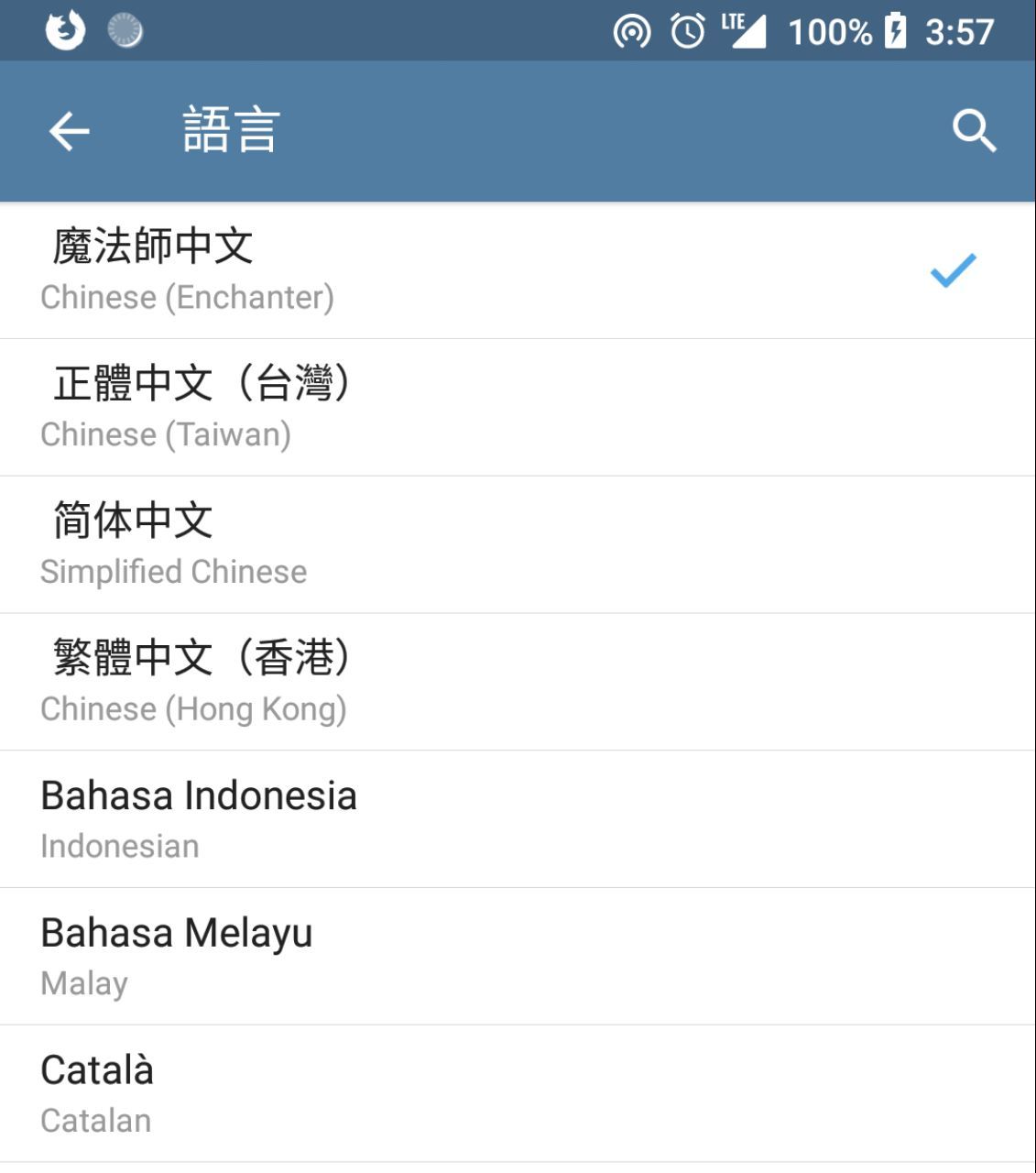Go back from the language screen

tap(70, 131)
